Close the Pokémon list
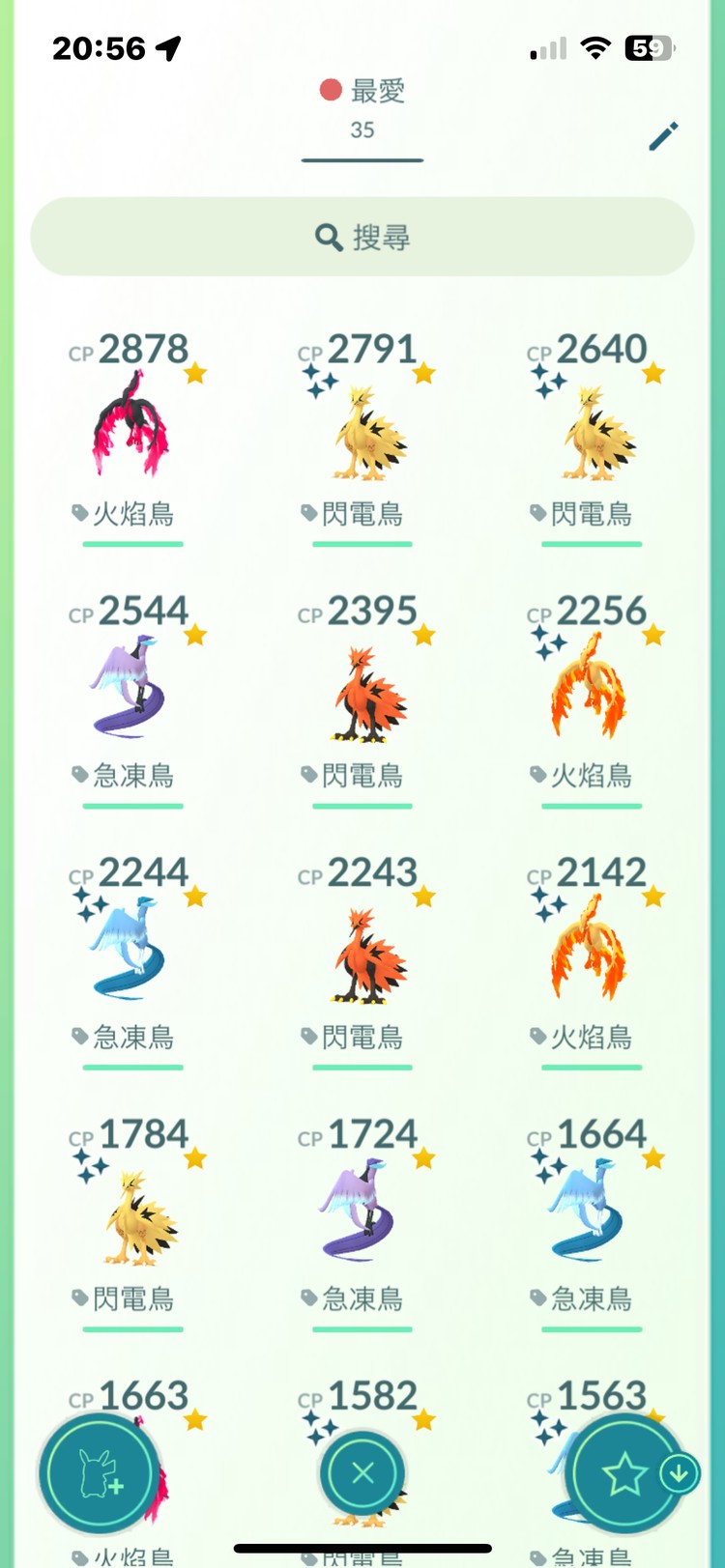 362,1473
